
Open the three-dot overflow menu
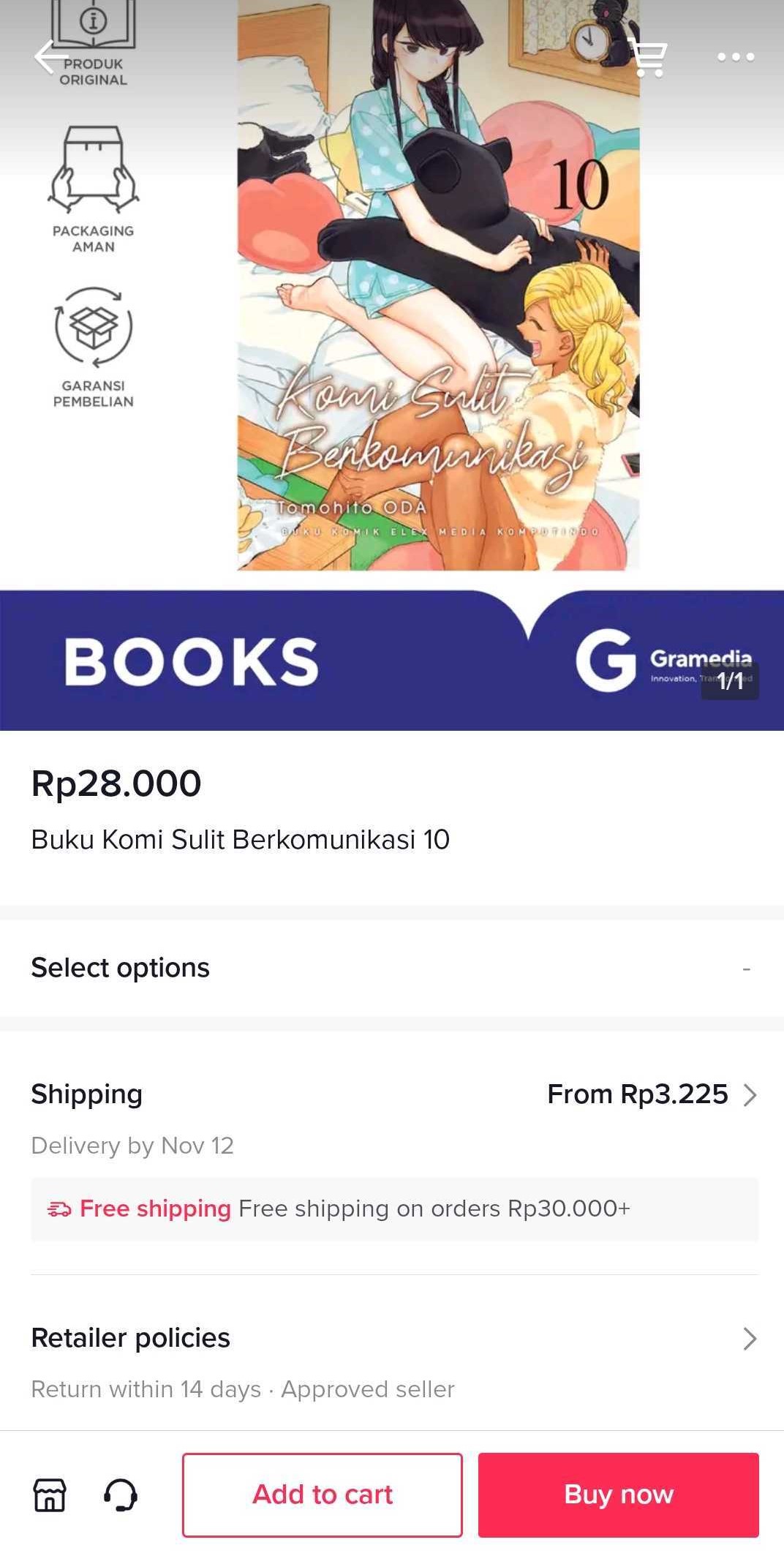pos(736,57)
